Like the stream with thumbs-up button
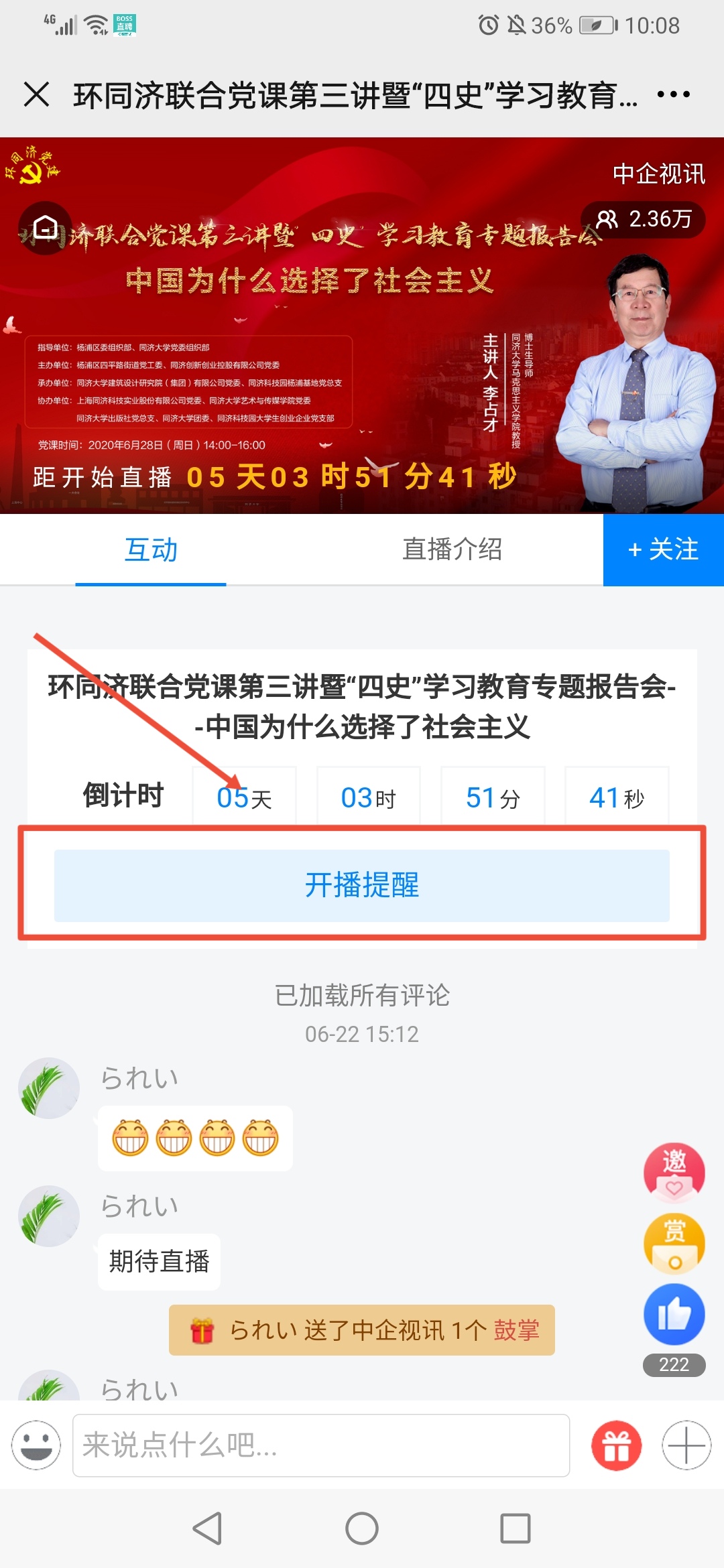 coord(674,1314)
